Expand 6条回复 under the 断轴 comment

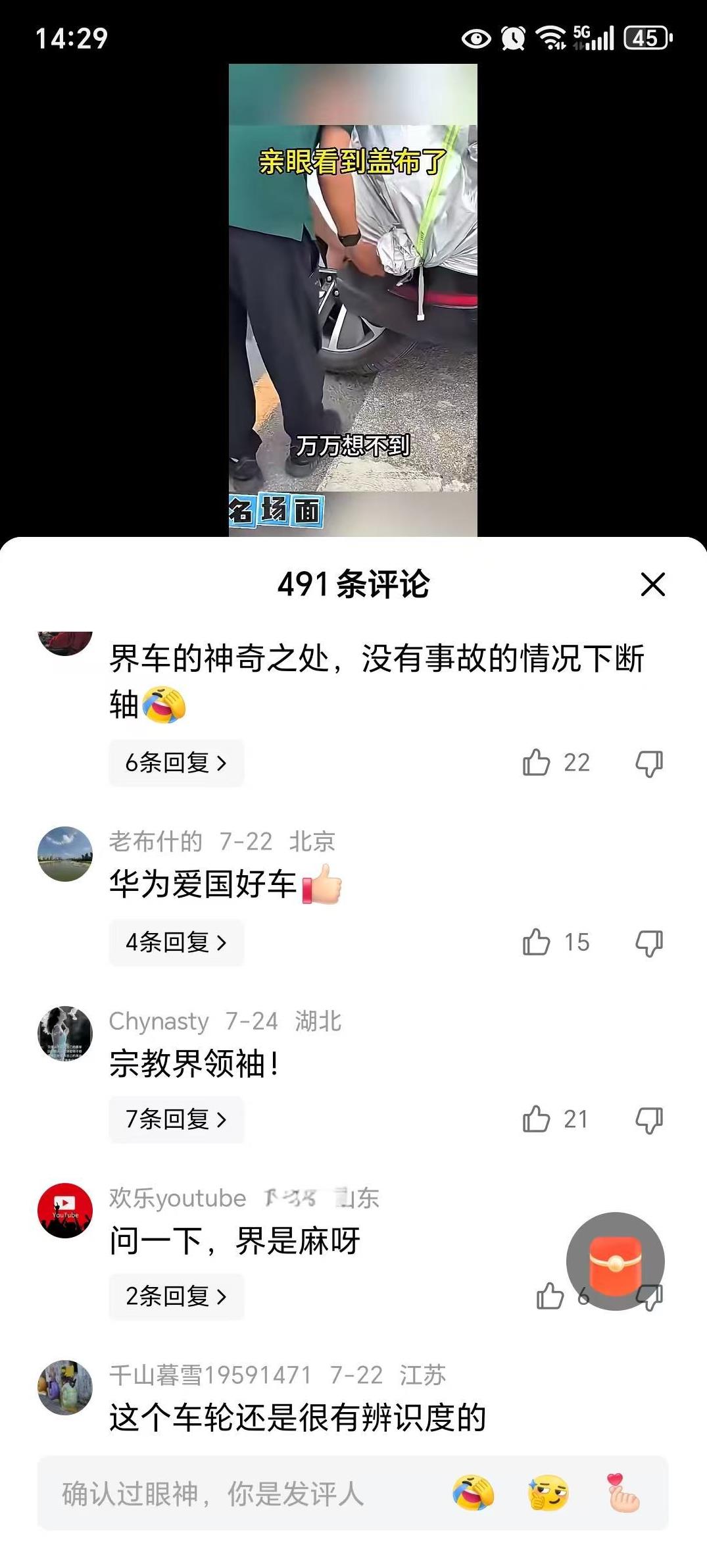[x=176, y=763]
